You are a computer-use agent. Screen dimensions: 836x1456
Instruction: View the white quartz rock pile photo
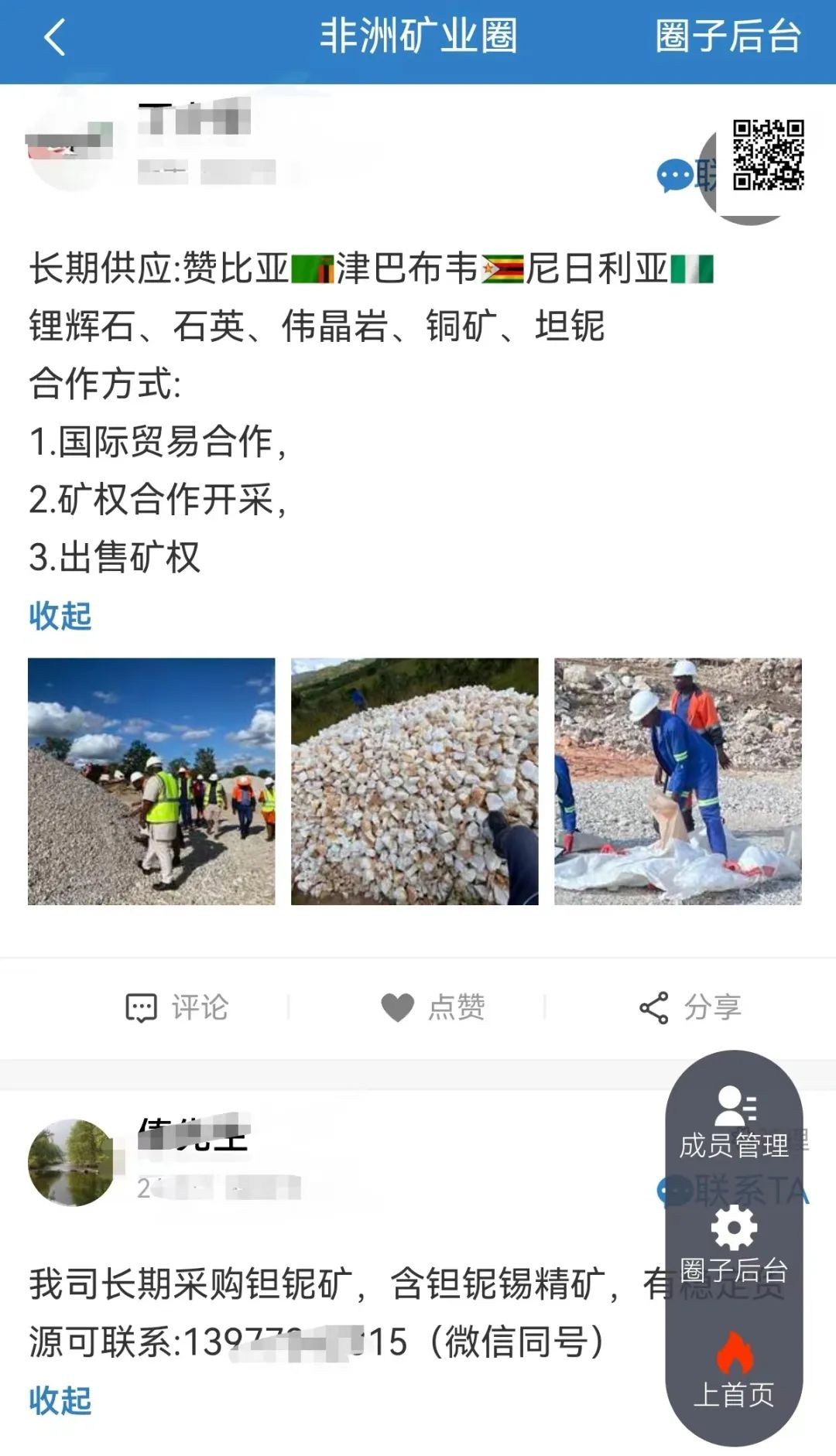click(414, 781)
